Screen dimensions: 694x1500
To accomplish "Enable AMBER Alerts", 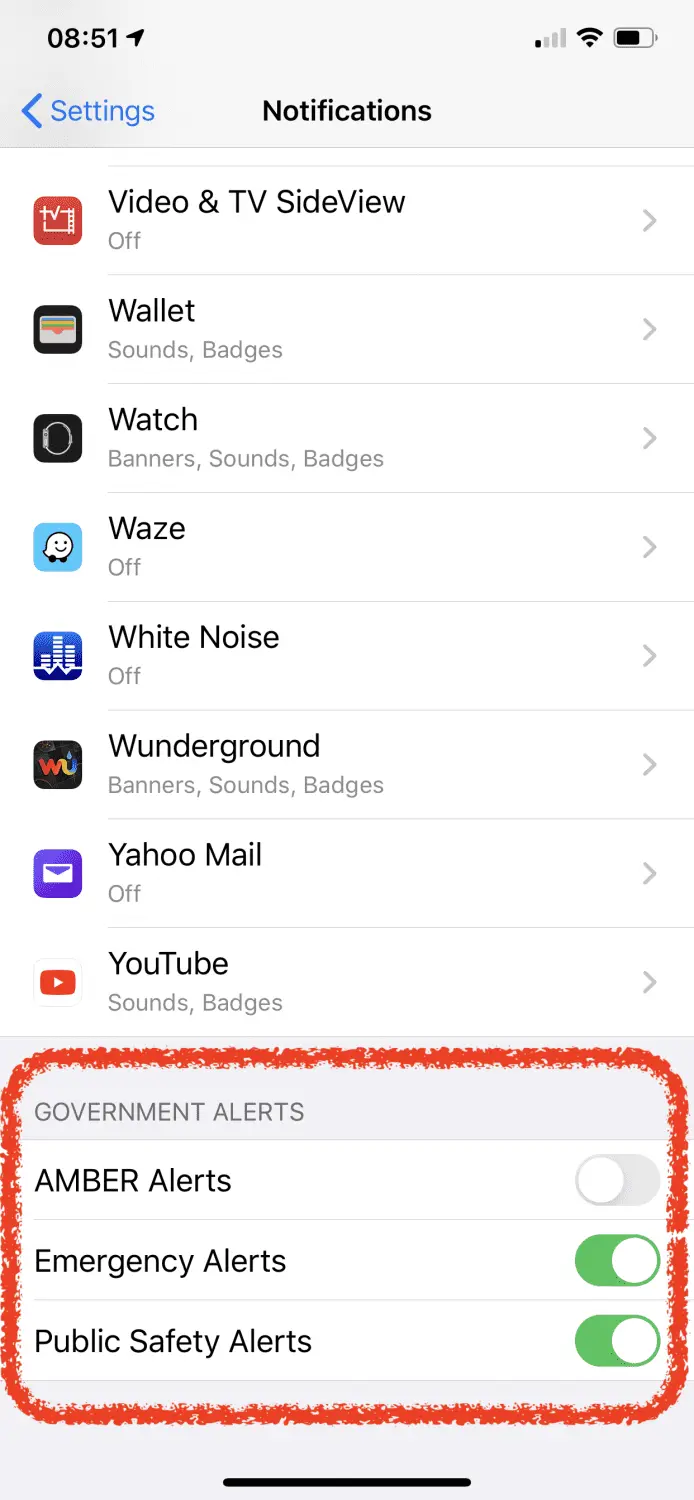I will [617, 1181].
